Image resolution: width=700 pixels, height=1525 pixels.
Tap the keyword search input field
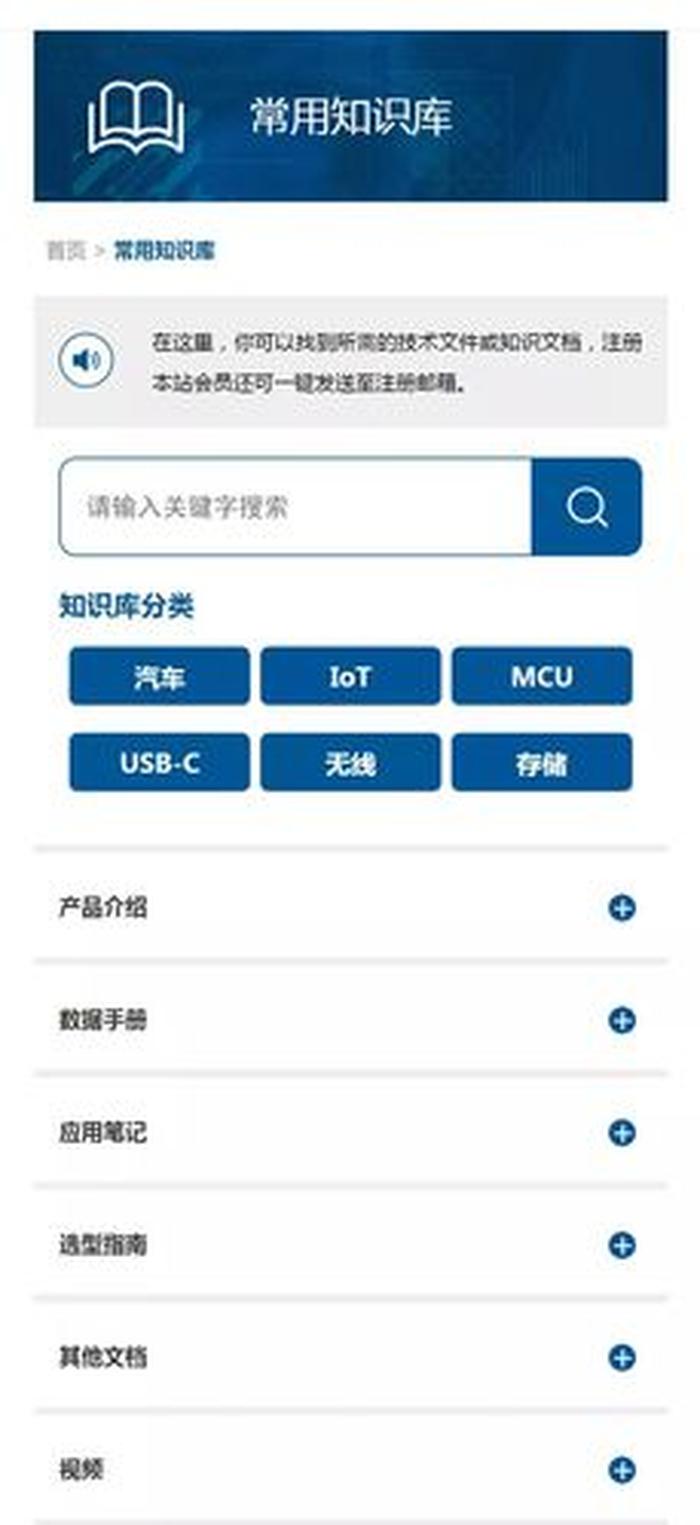[295, 507]
